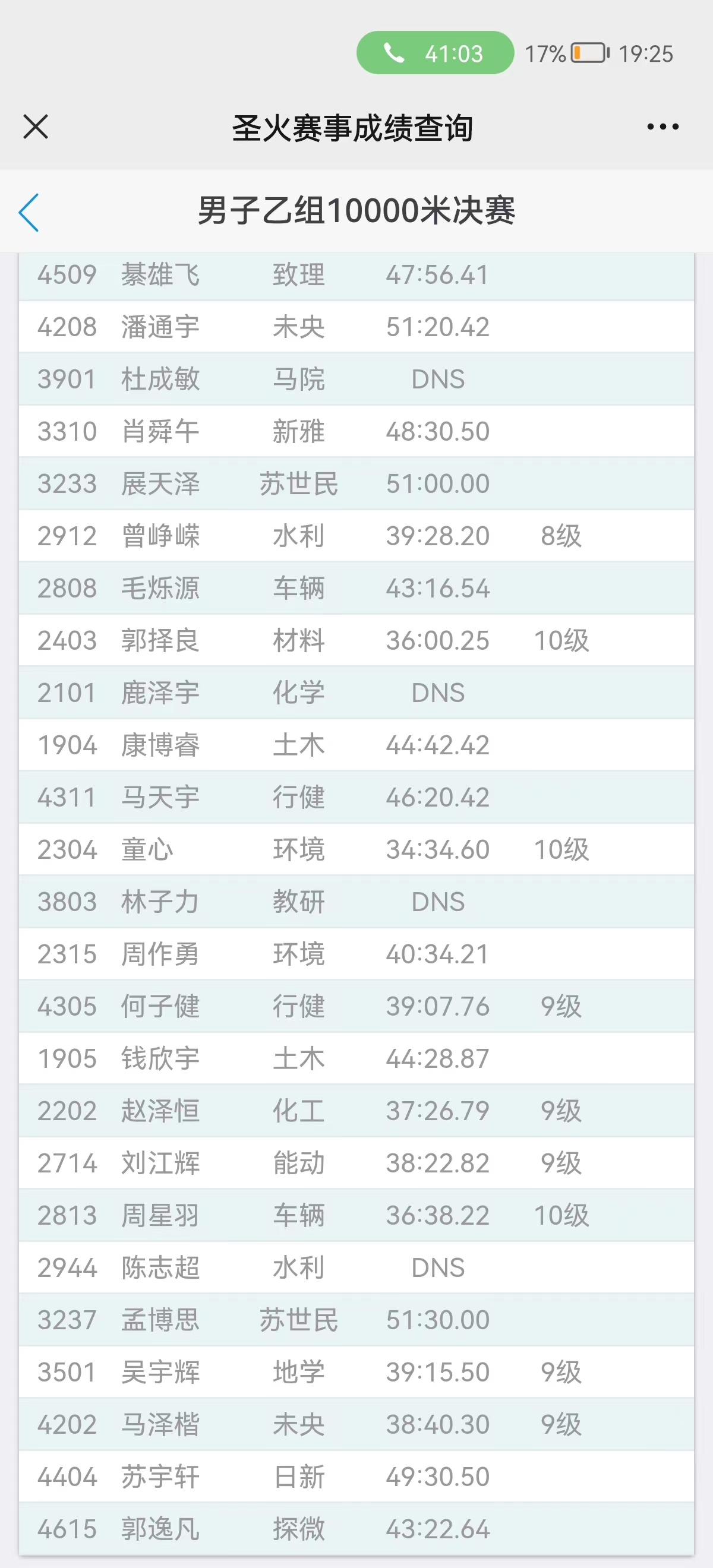Open the three-dot overflow menu

click(662, 127)
